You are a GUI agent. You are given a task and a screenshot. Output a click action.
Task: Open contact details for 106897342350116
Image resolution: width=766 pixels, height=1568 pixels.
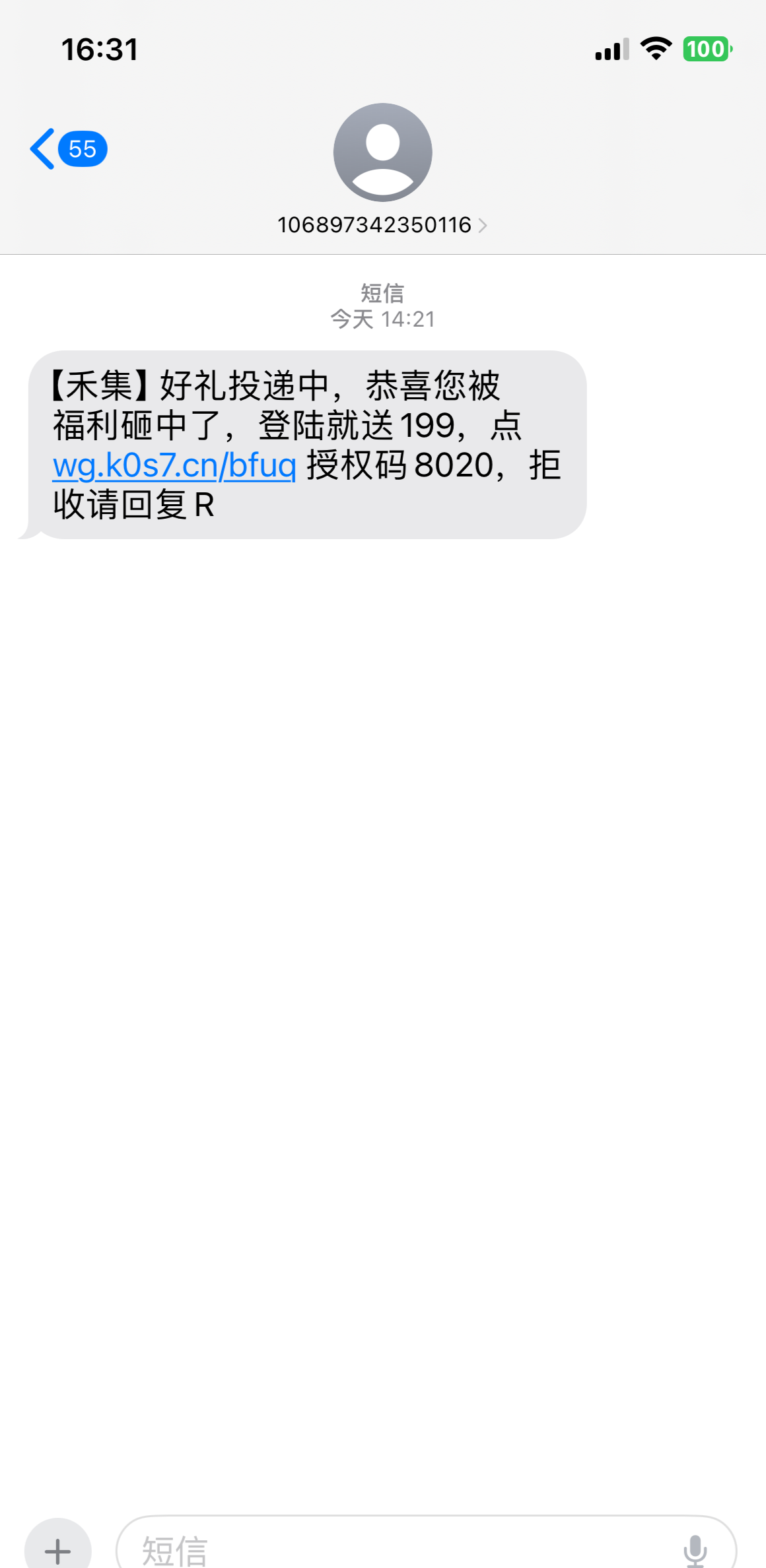[382, 224]
